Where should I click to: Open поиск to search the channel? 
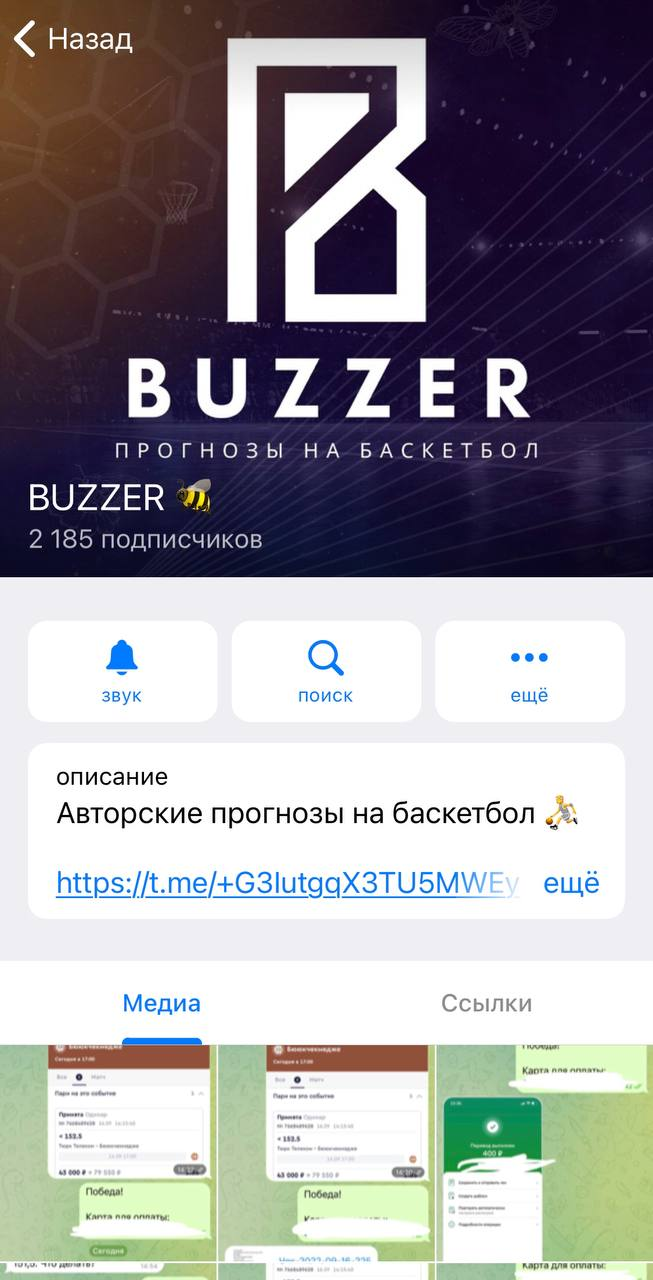point(325,671)
